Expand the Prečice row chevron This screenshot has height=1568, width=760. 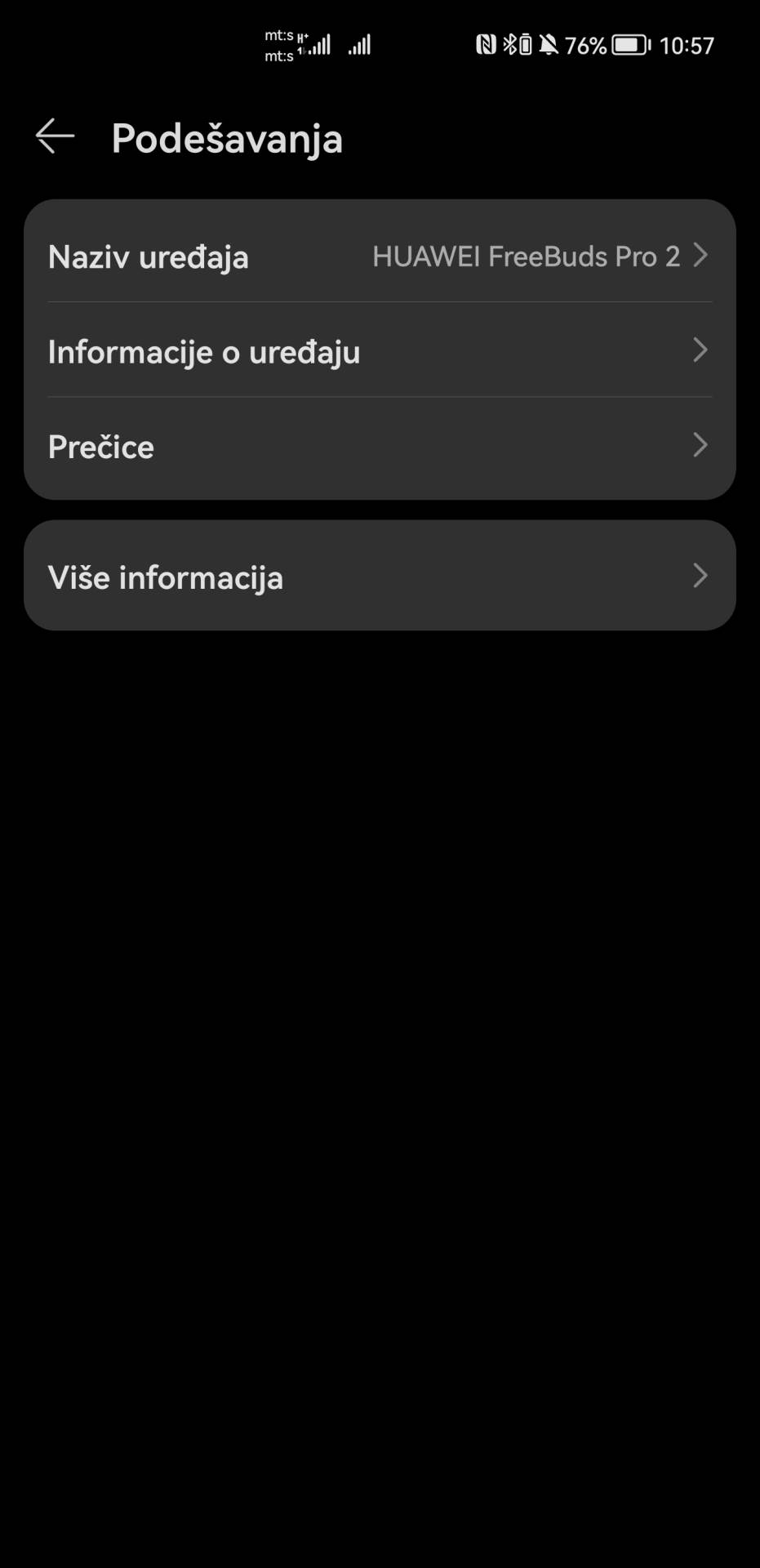[x=700, y=445]
